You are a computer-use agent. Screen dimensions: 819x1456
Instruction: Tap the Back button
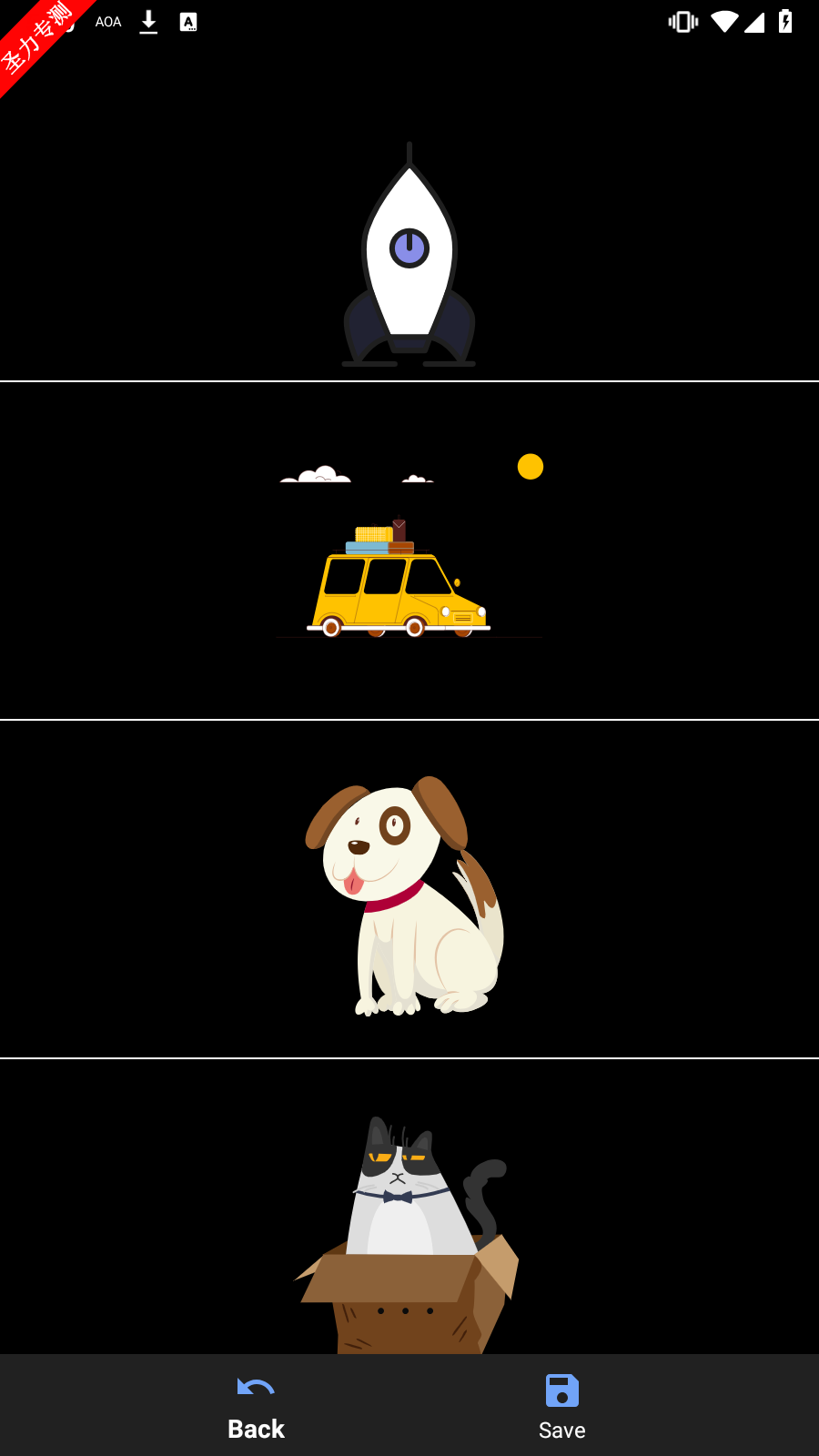pos(256,1406)
